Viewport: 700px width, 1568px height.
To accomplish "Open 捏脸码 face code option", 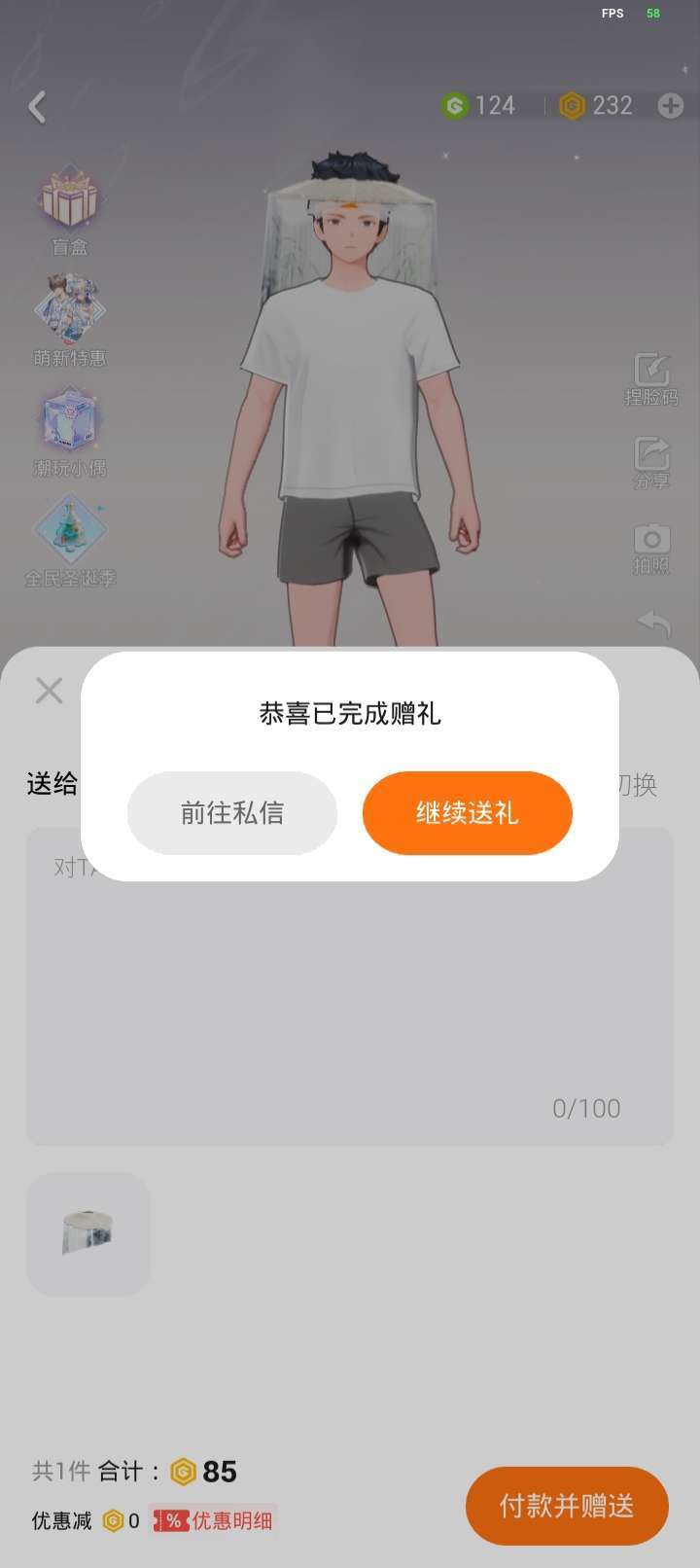I will (651, 378).
